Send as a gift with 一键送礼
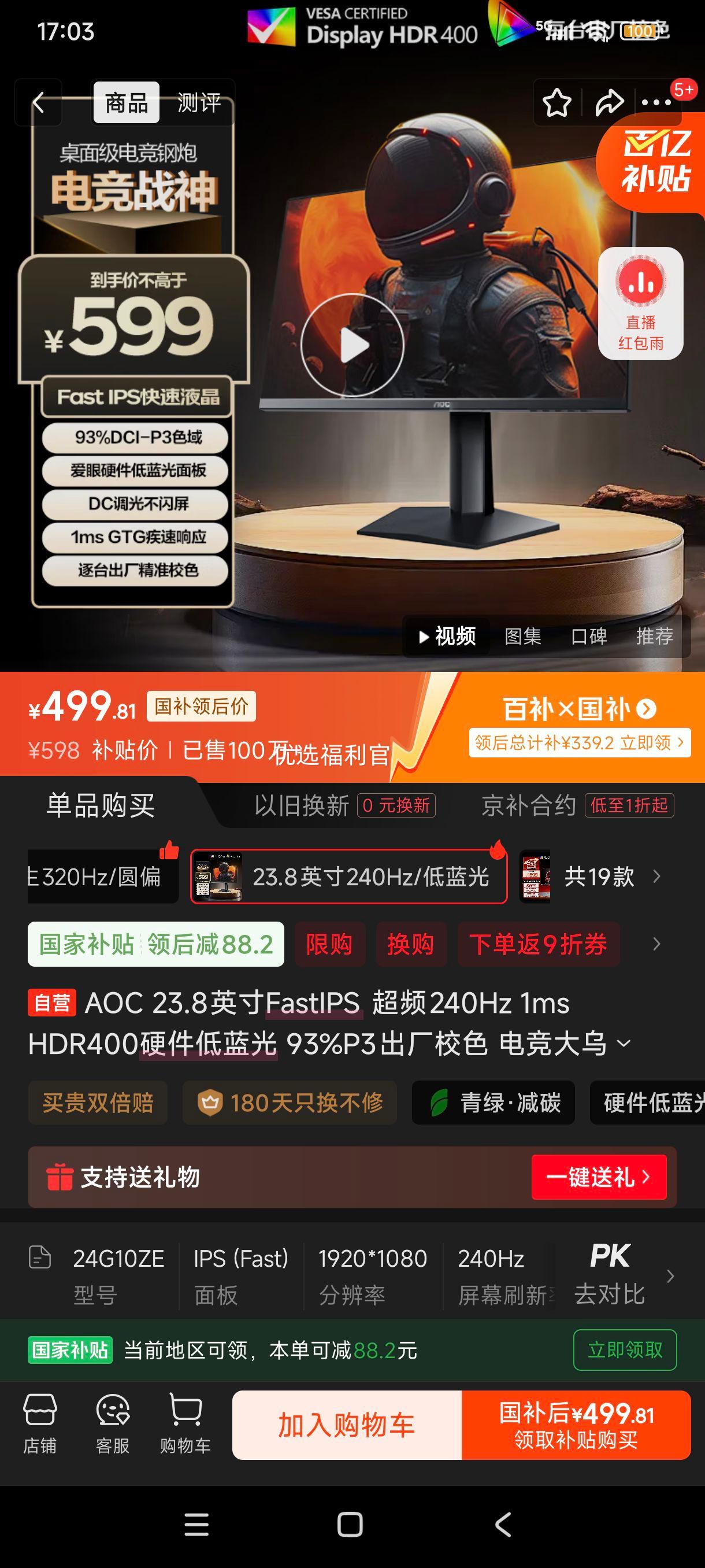The height and width of the screenshot is (1568, 705). pyautogui.click(x=599, y=1177)
